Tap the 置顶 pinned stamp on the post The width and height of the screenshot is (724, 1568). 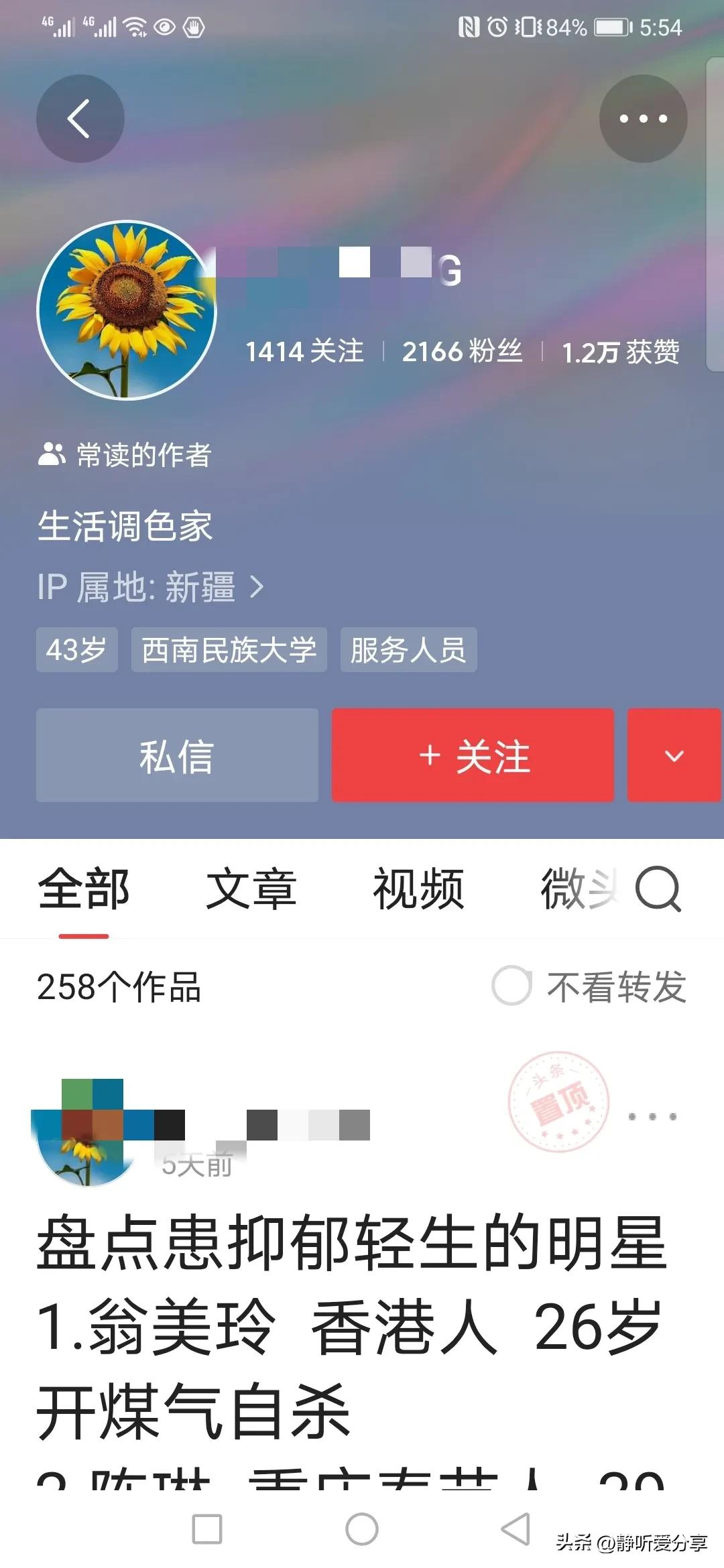pyautogui.click(x=563, y=1099)
